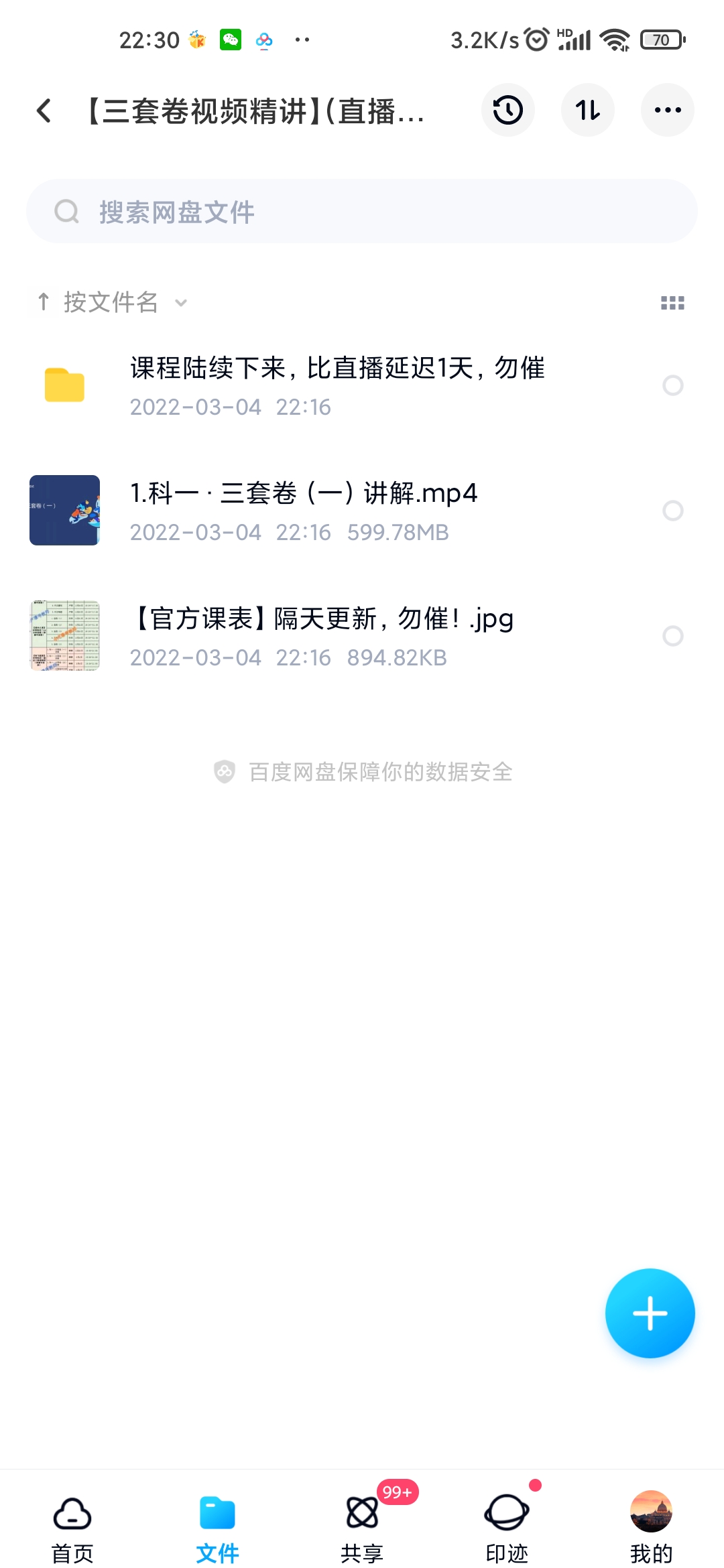Open folder 课程陆续下来，比直播延迟1天
The width and height of the screenshot is (724, 1568).
pos(337,385)
